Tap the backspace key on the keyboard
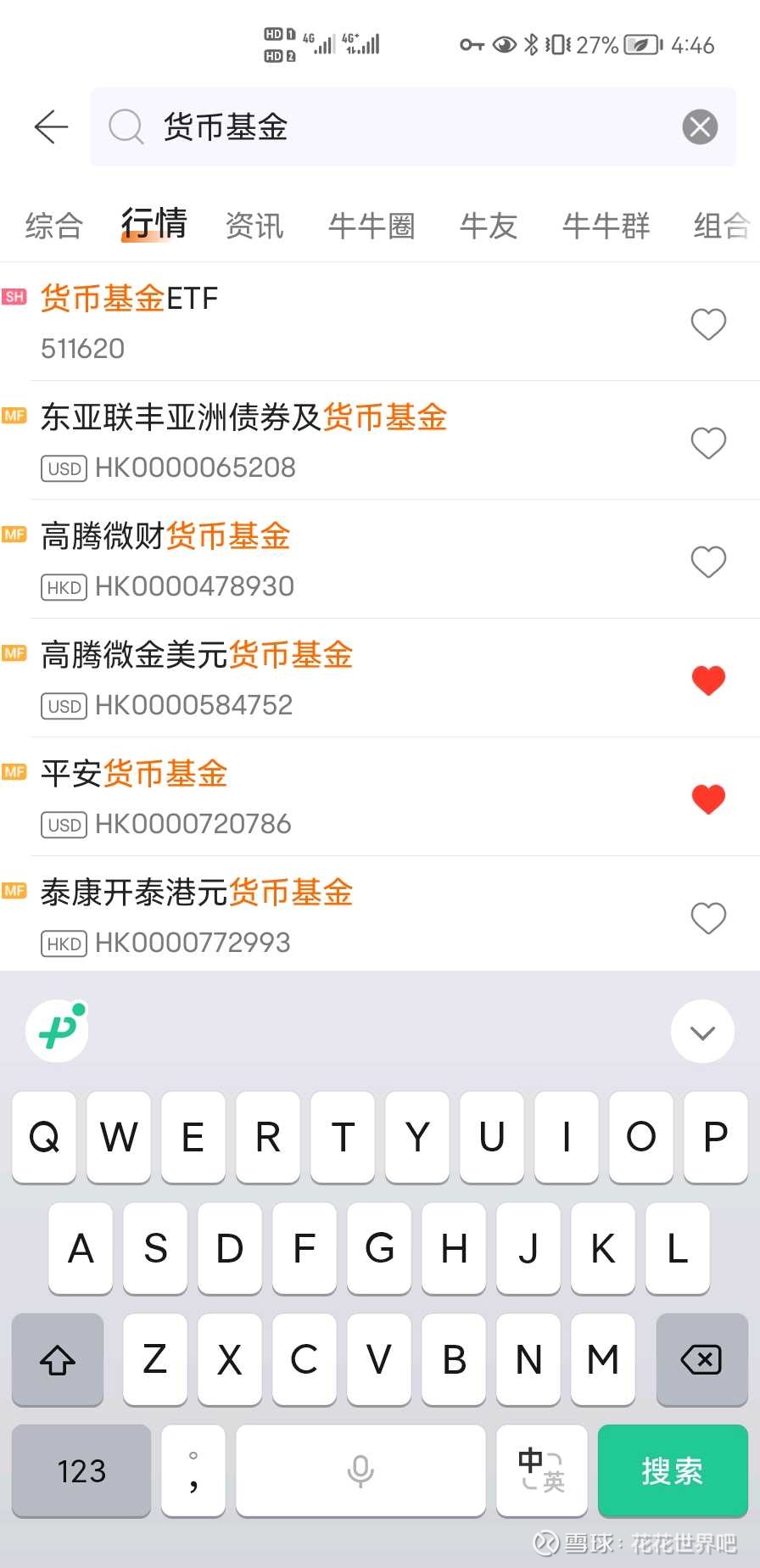The height and width of the screenshot is (1568, 760). coord(701,1360)
